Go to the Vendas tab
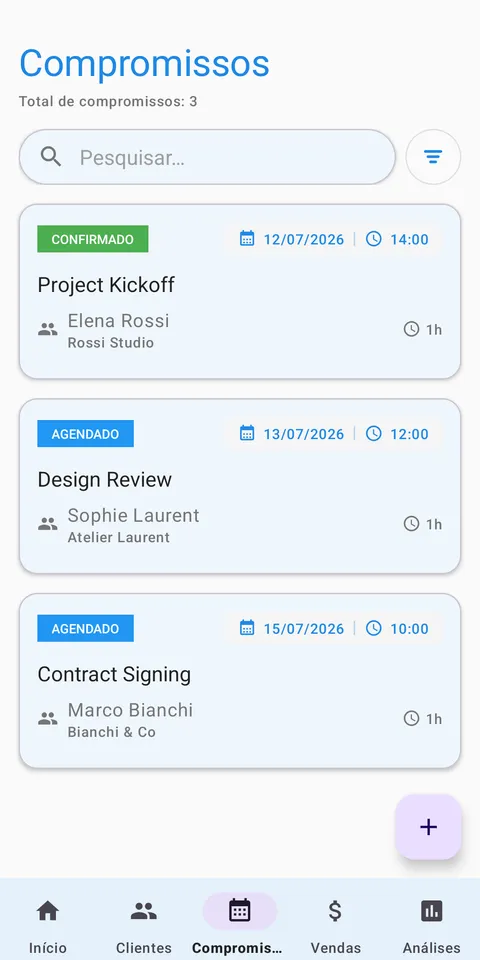 [x=336, y=924]
